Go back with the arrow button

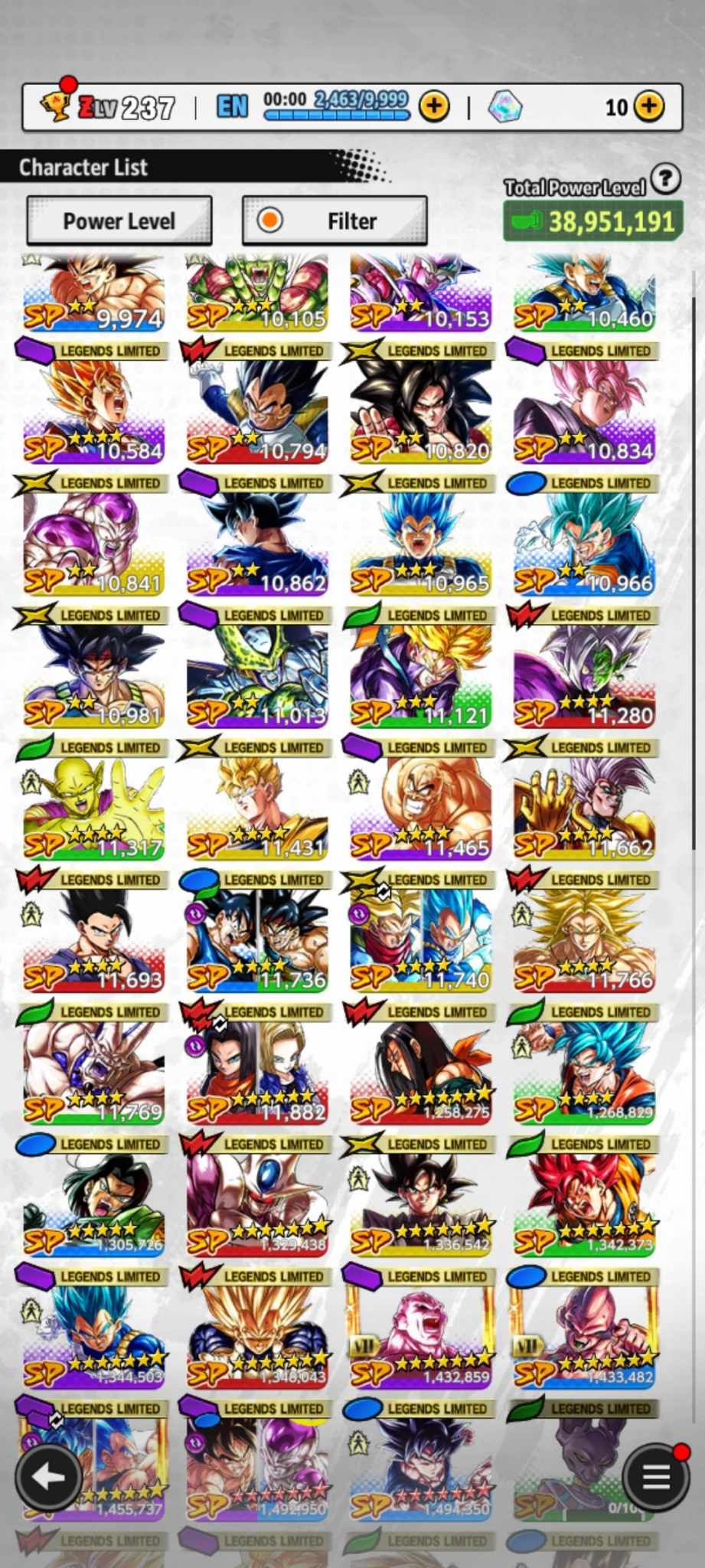point(48,1478)
